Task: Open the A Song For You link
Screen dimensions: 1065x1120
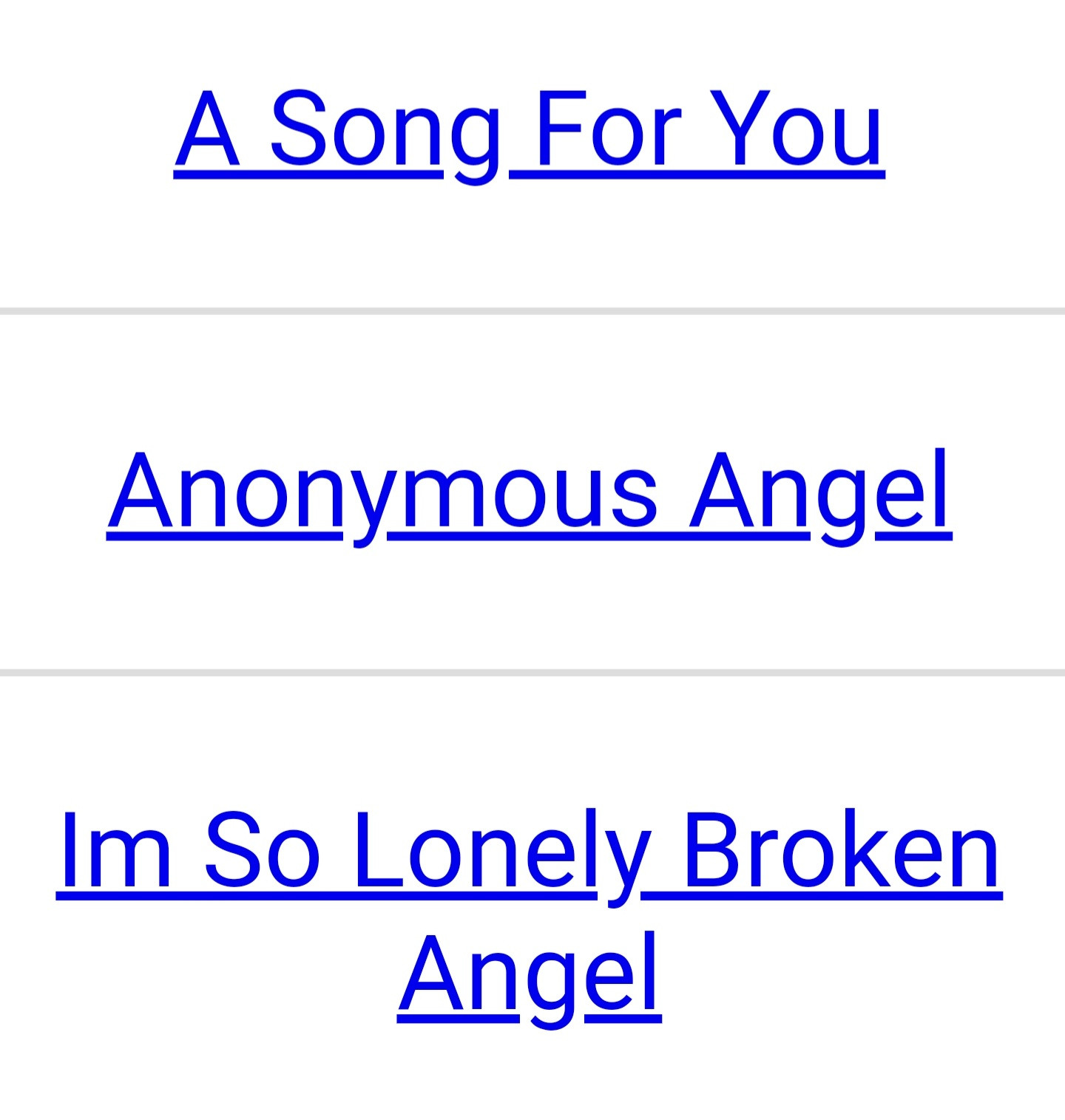Action: (529, 130)
